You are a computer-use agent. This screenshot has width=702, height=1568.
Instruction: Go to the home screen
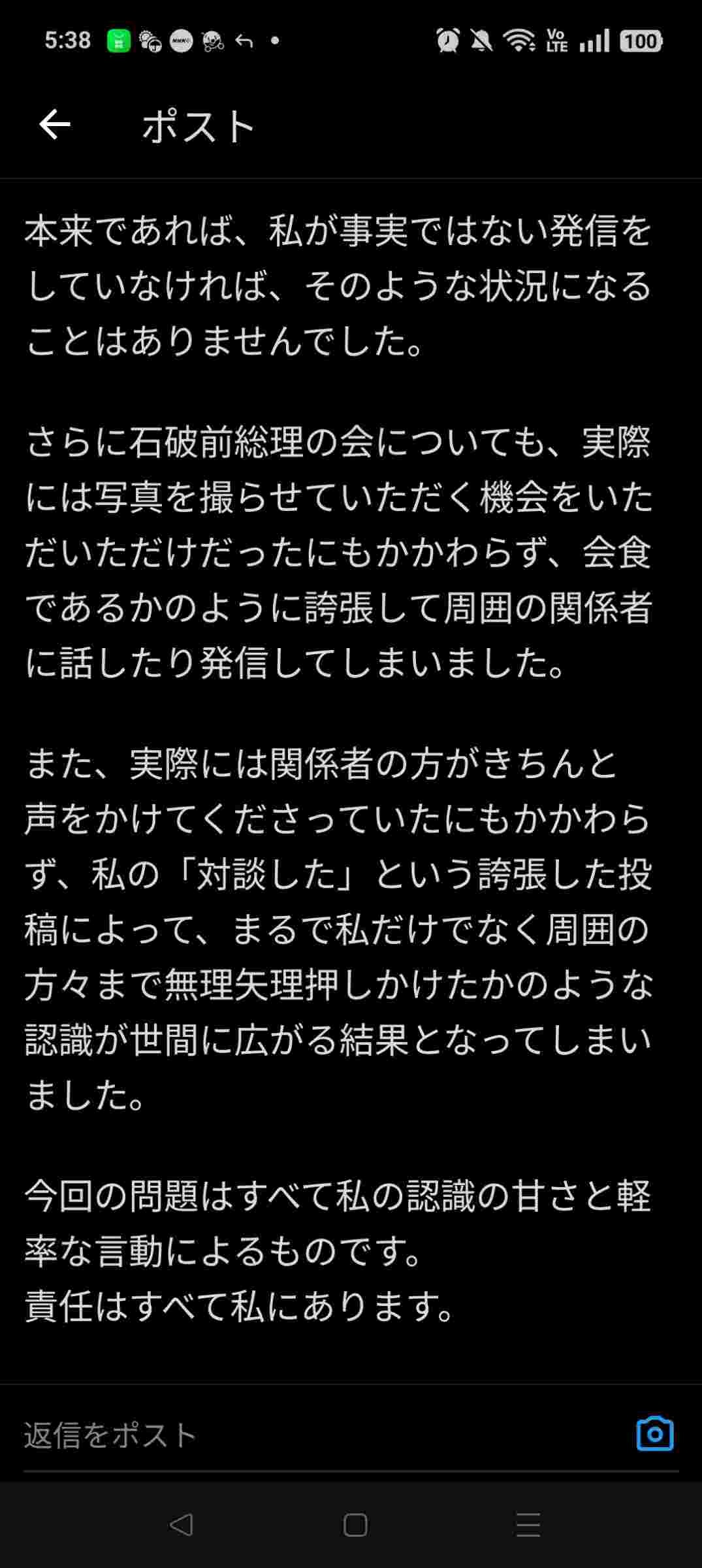pos(355,1524)
